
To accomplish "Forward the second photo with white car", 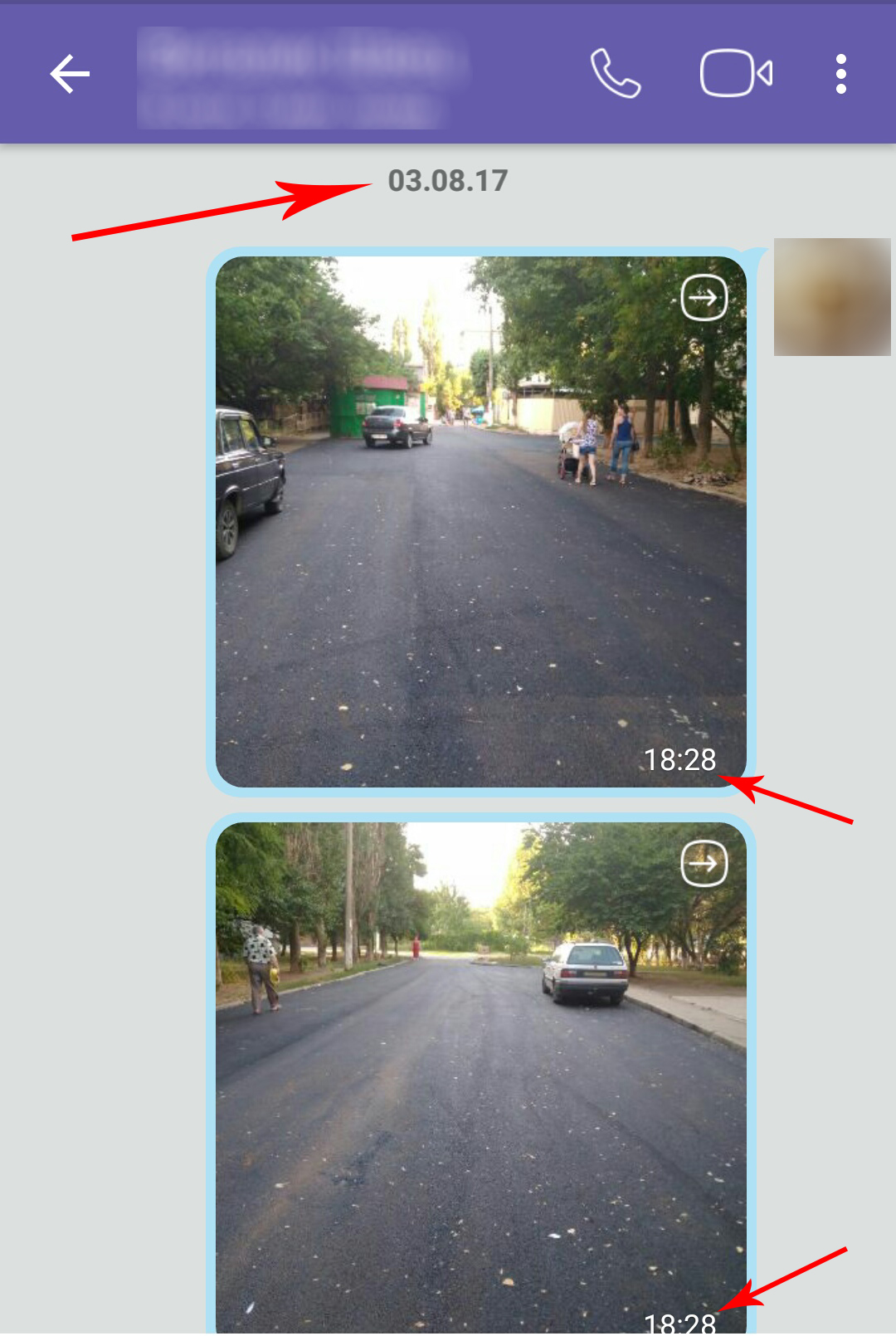I will [704, 864].
